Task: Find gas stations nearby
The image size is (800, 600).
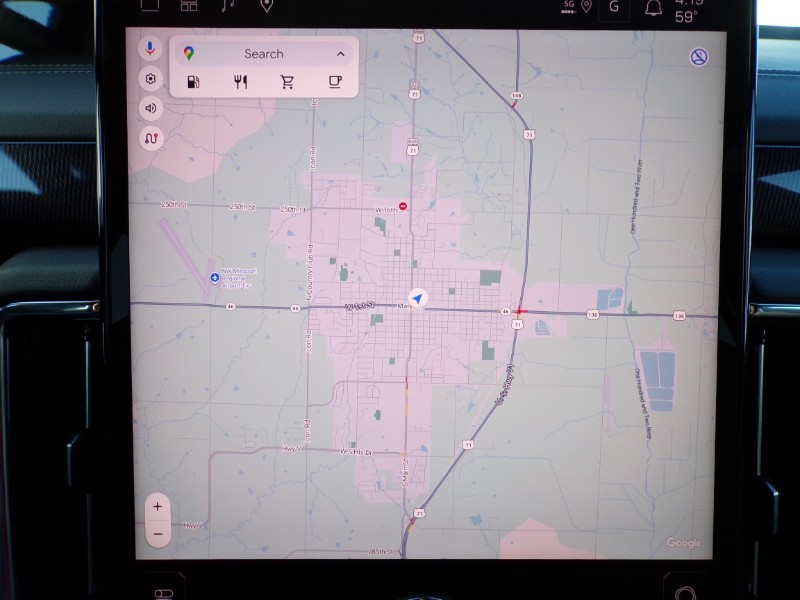Action: 193,82
